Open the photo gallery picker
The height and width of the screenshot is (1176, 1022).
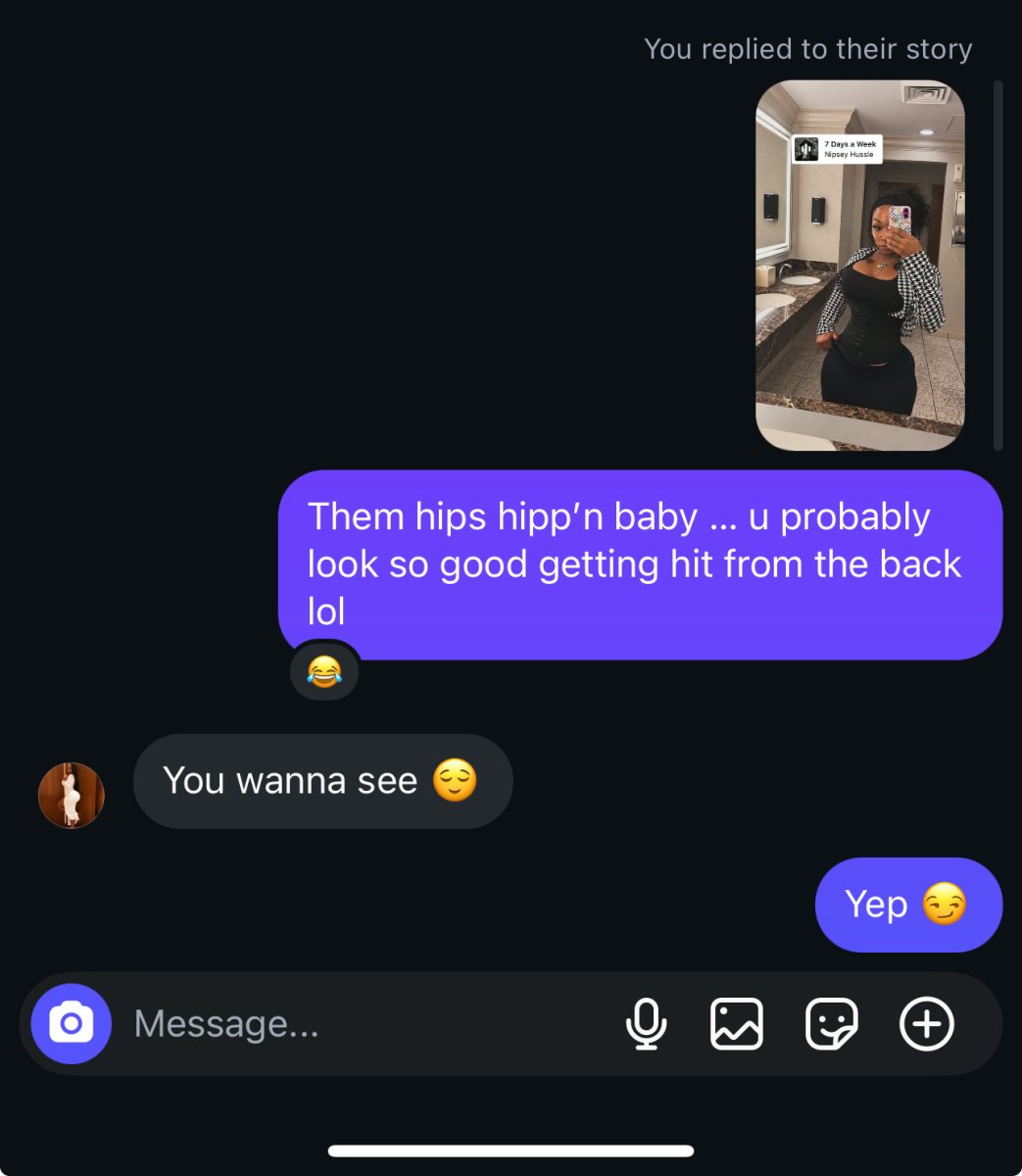(x=737, y=1024)
